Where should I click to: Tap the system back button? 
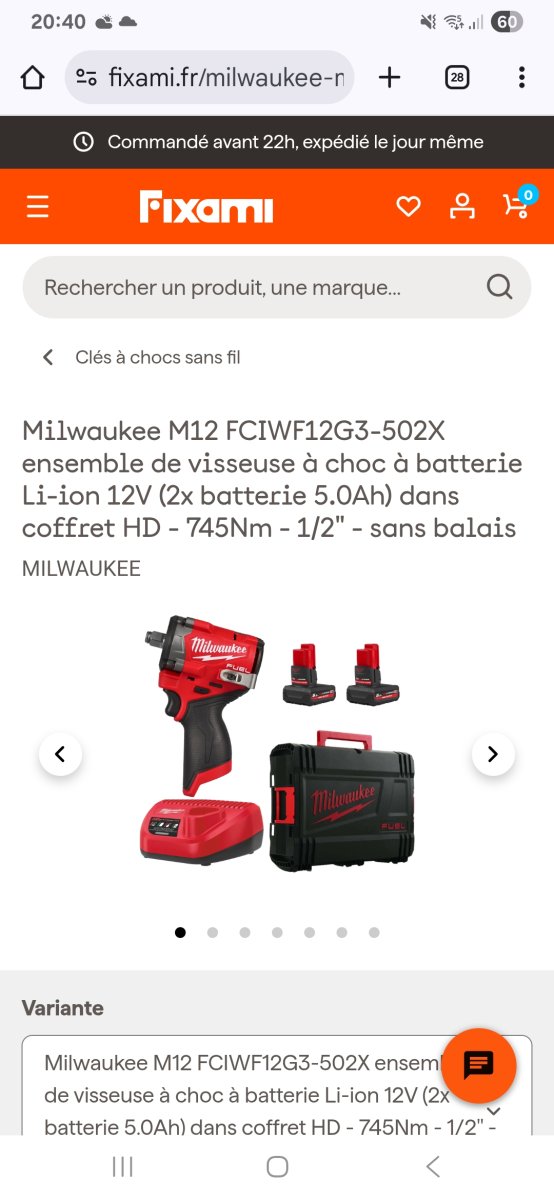click(x=432, y=1166)
